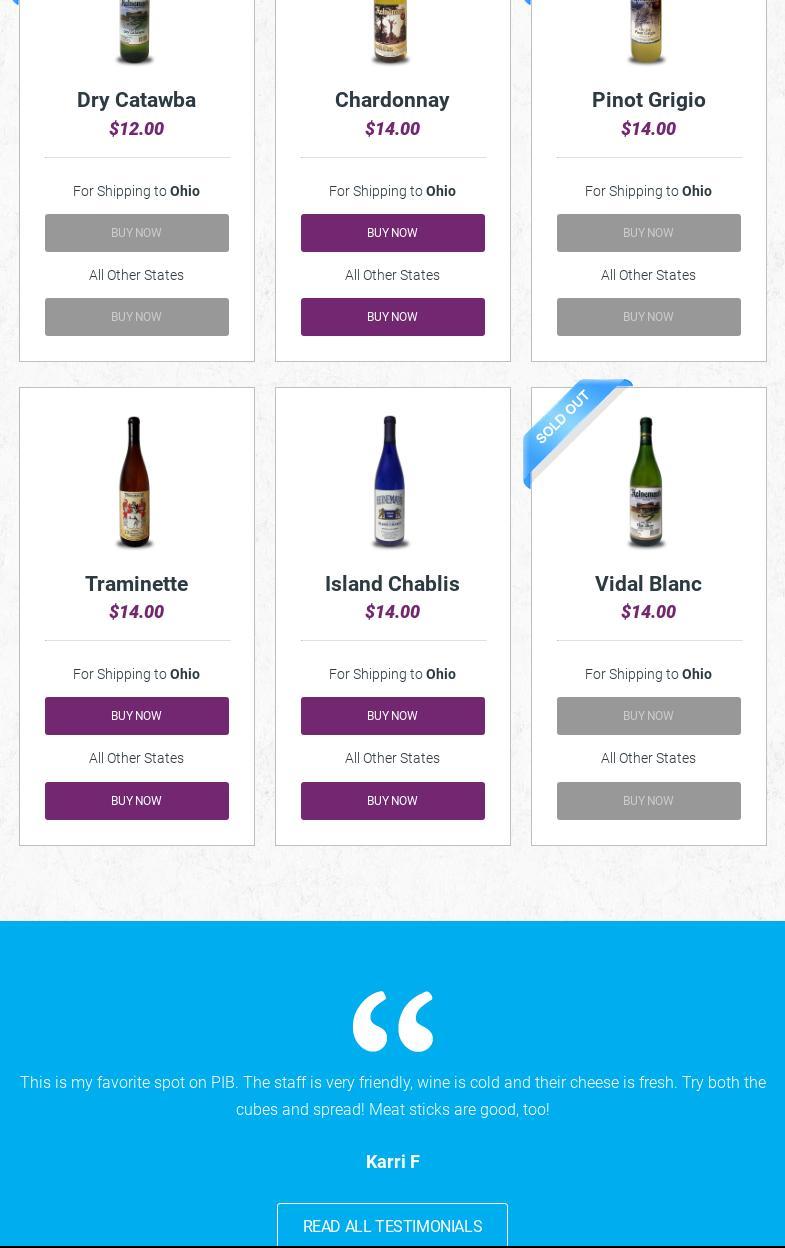This screenshot has width=785, height=1248.
Task: Buy Island Chablis for shipping to Ohio
Action: (392, 716)
